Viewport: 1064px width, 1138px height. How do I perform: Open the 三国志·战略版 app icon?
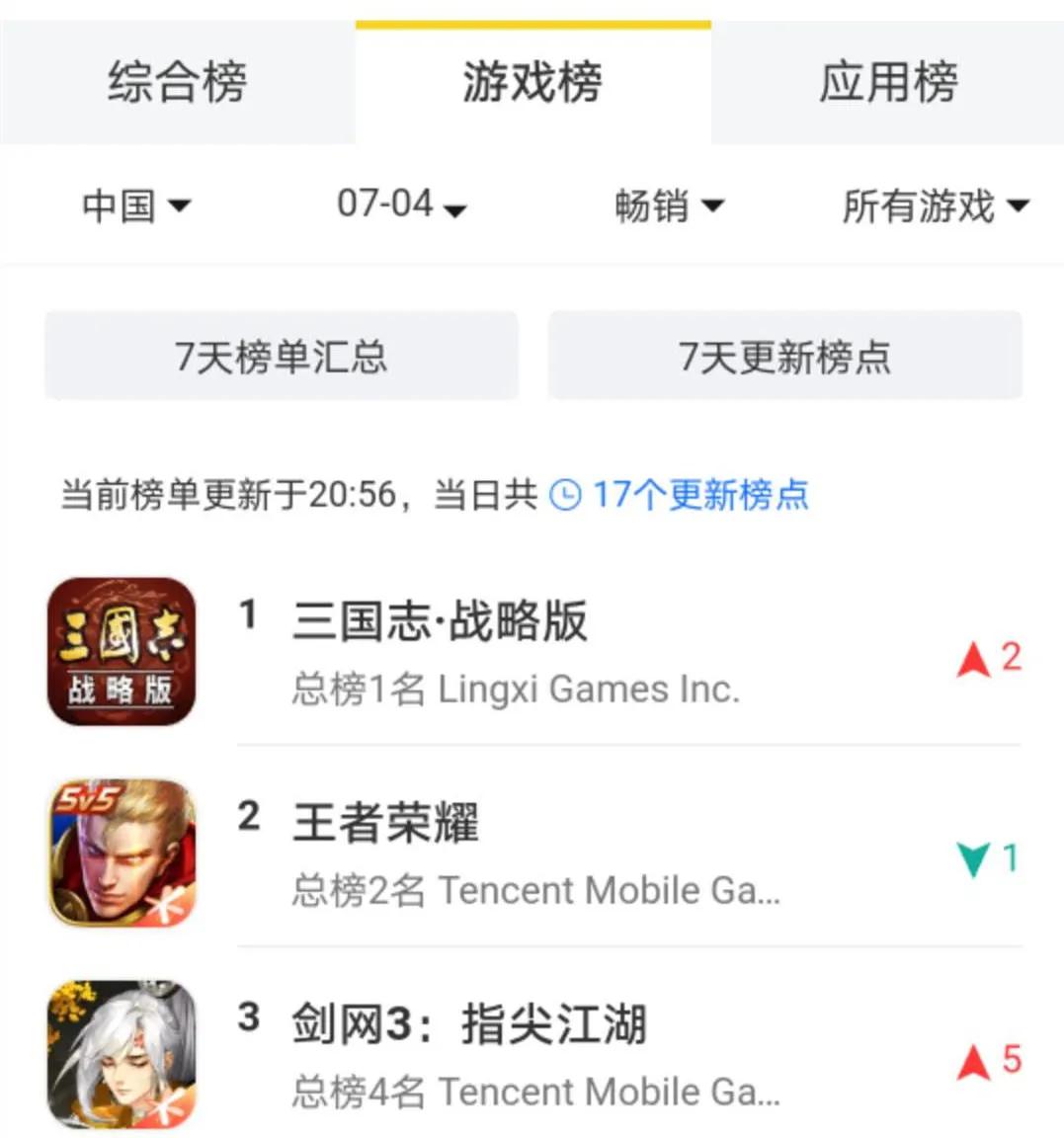click(x=121, y=650)
